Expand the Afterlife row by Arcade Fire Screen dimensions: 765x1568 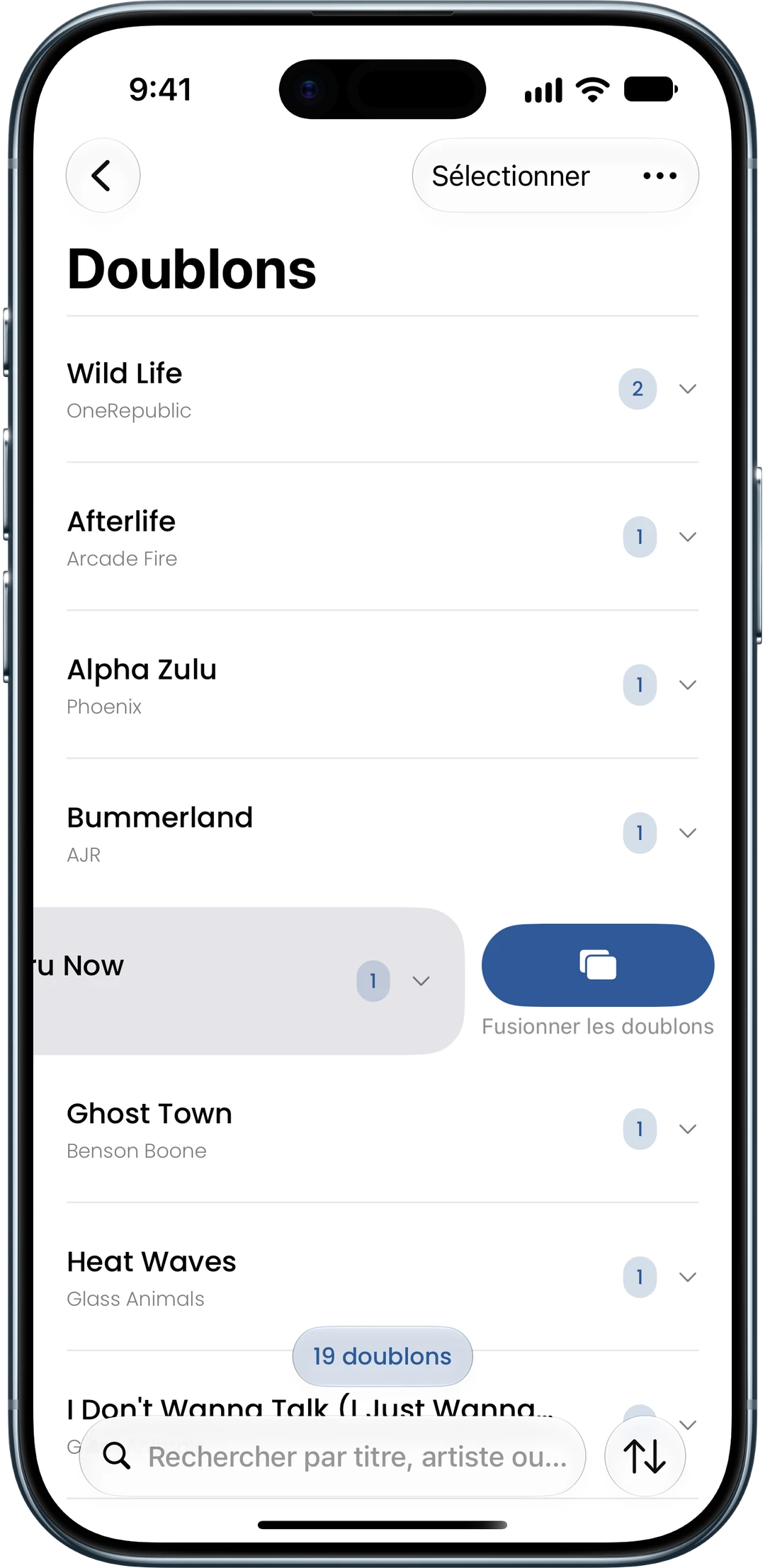687,537
